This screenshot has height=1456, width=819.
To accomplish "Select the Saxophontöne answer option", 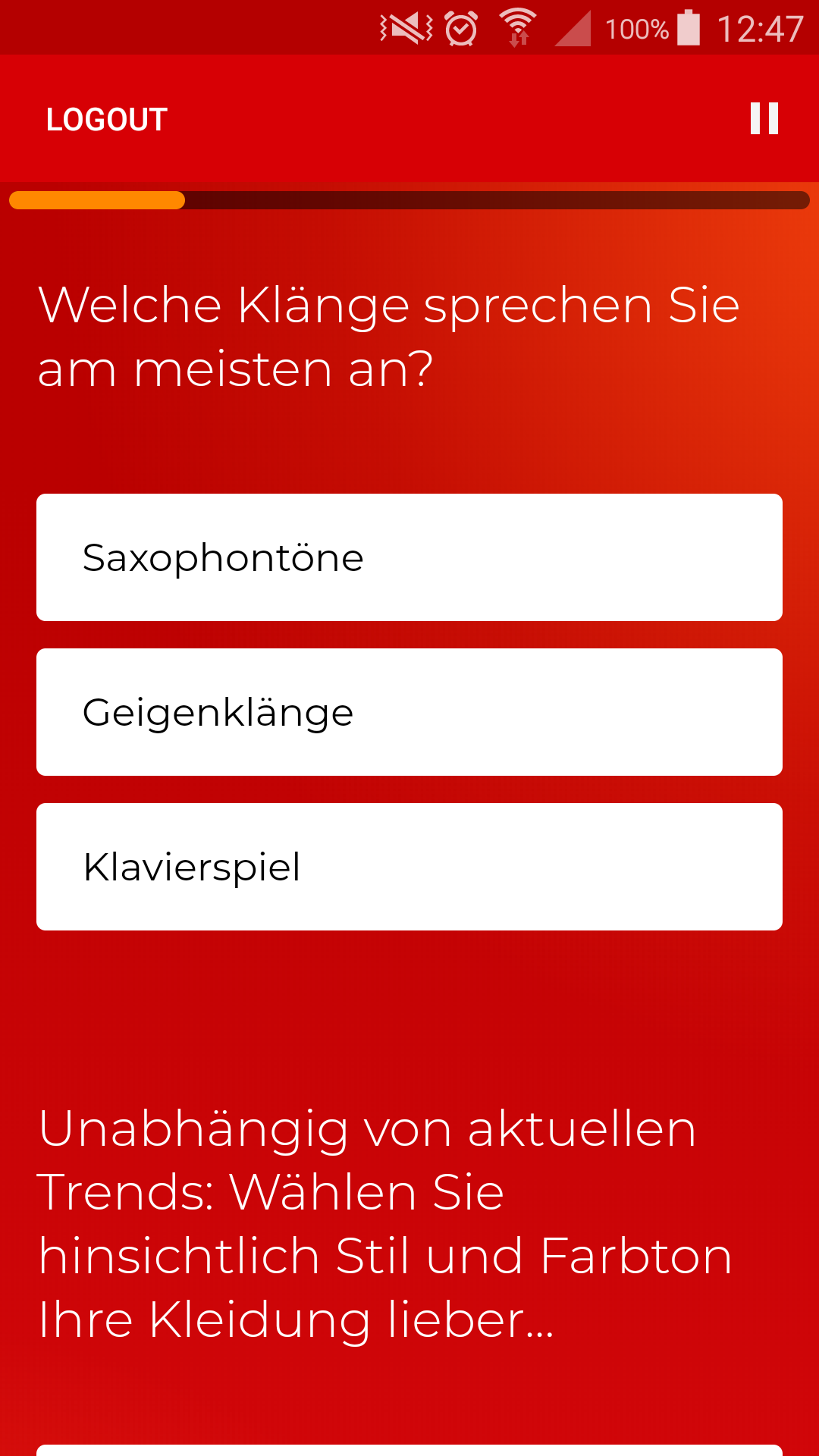I will (409, 557).
